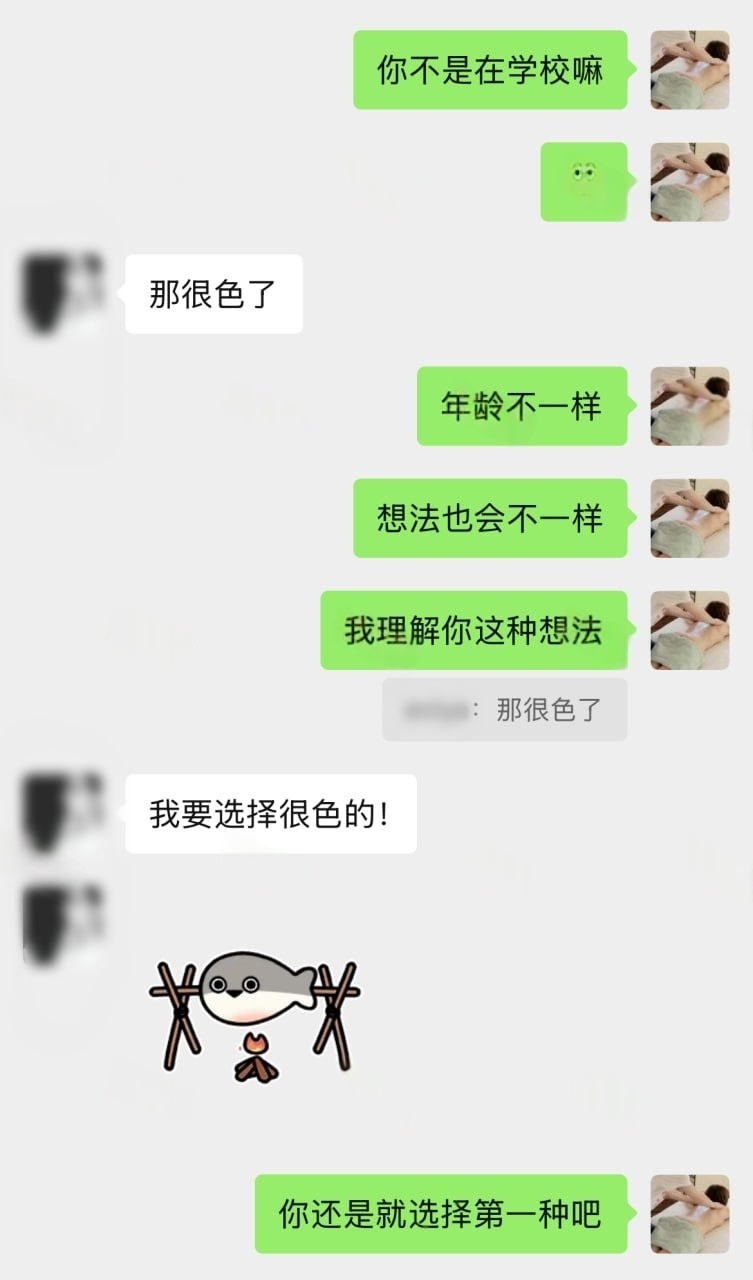Open the quoted reply "那很色了"

[x=505, y=710]
